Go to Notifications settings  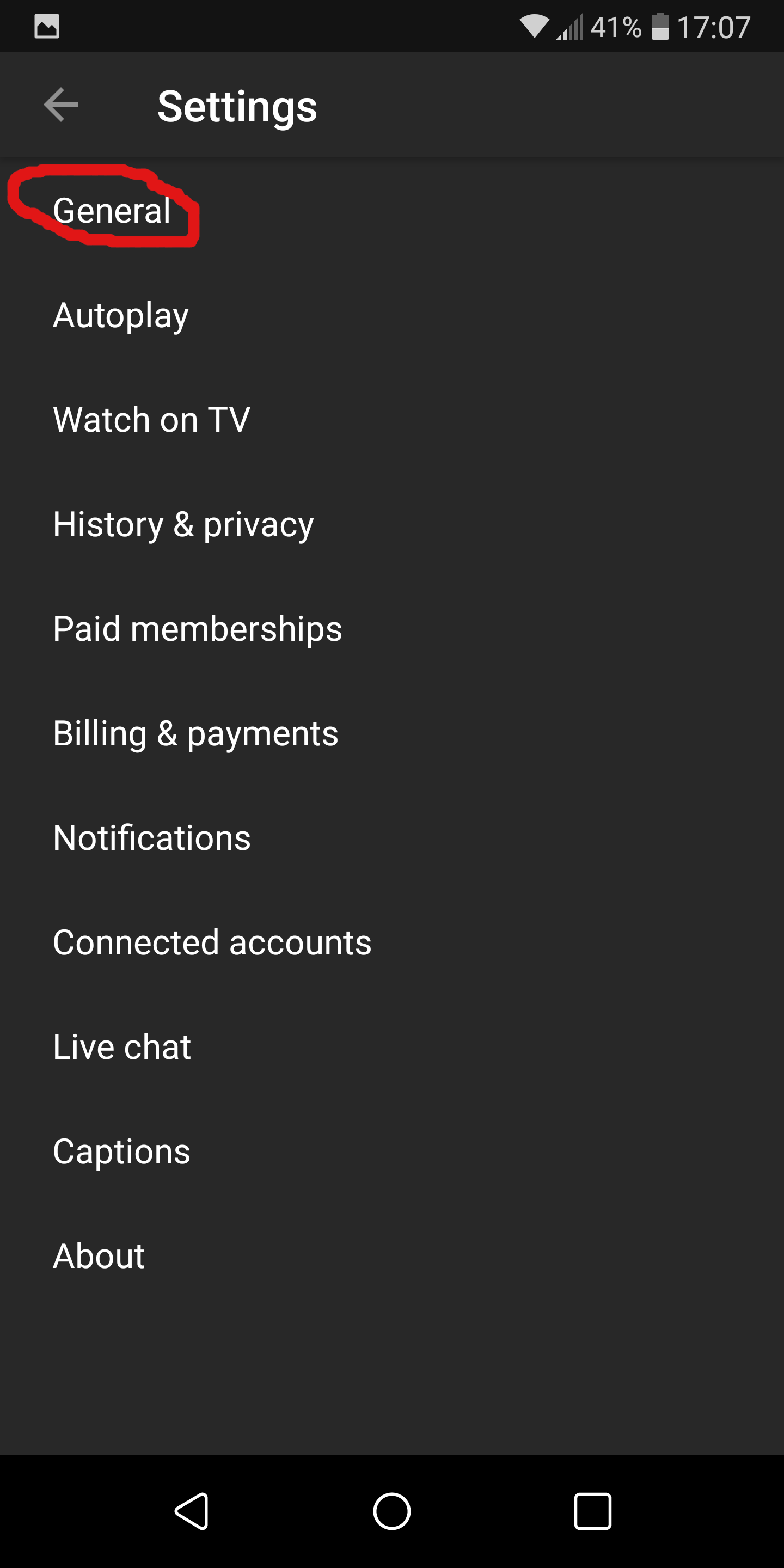point(151,838)
